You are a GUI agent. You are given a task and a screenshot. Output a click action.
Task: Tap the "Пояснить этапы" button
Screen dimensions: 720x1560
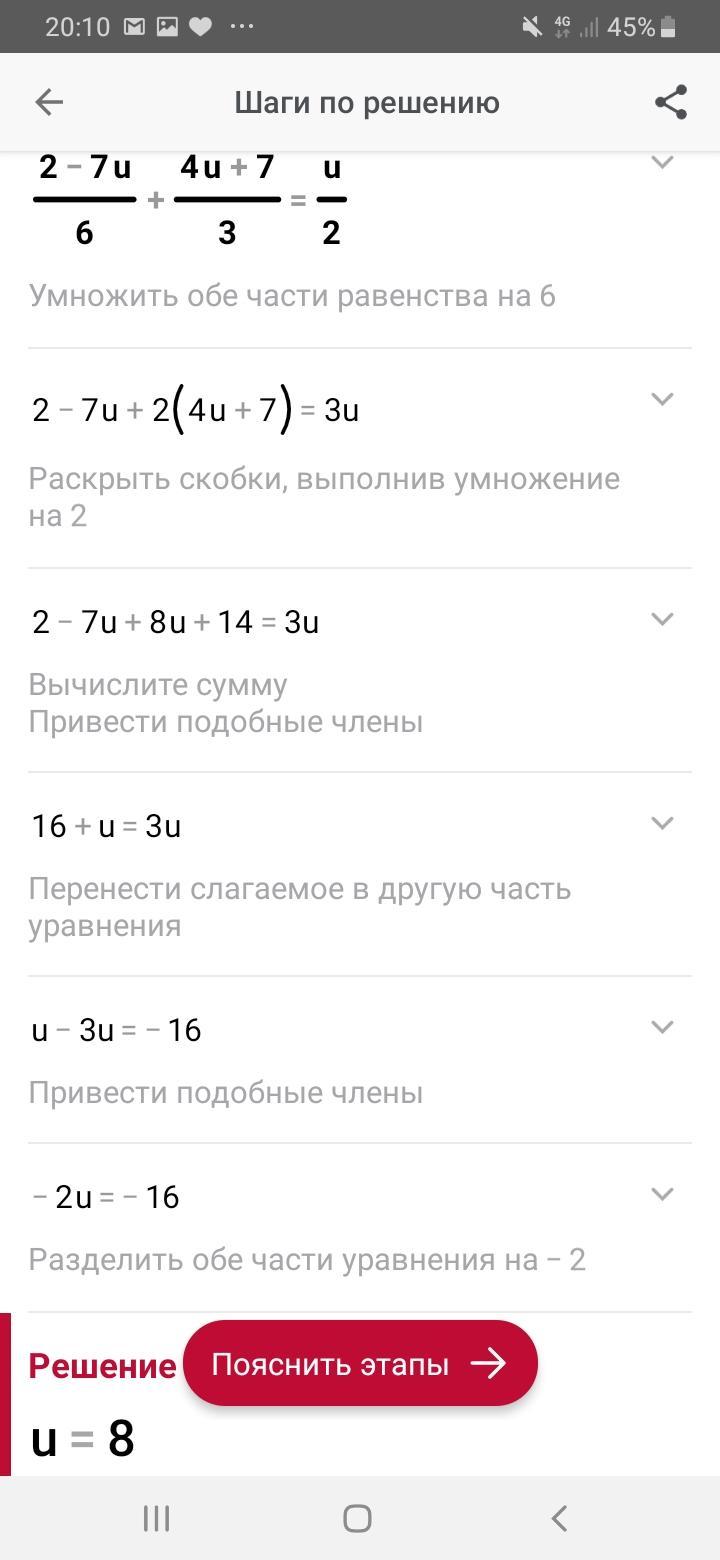click(360, 1364)
